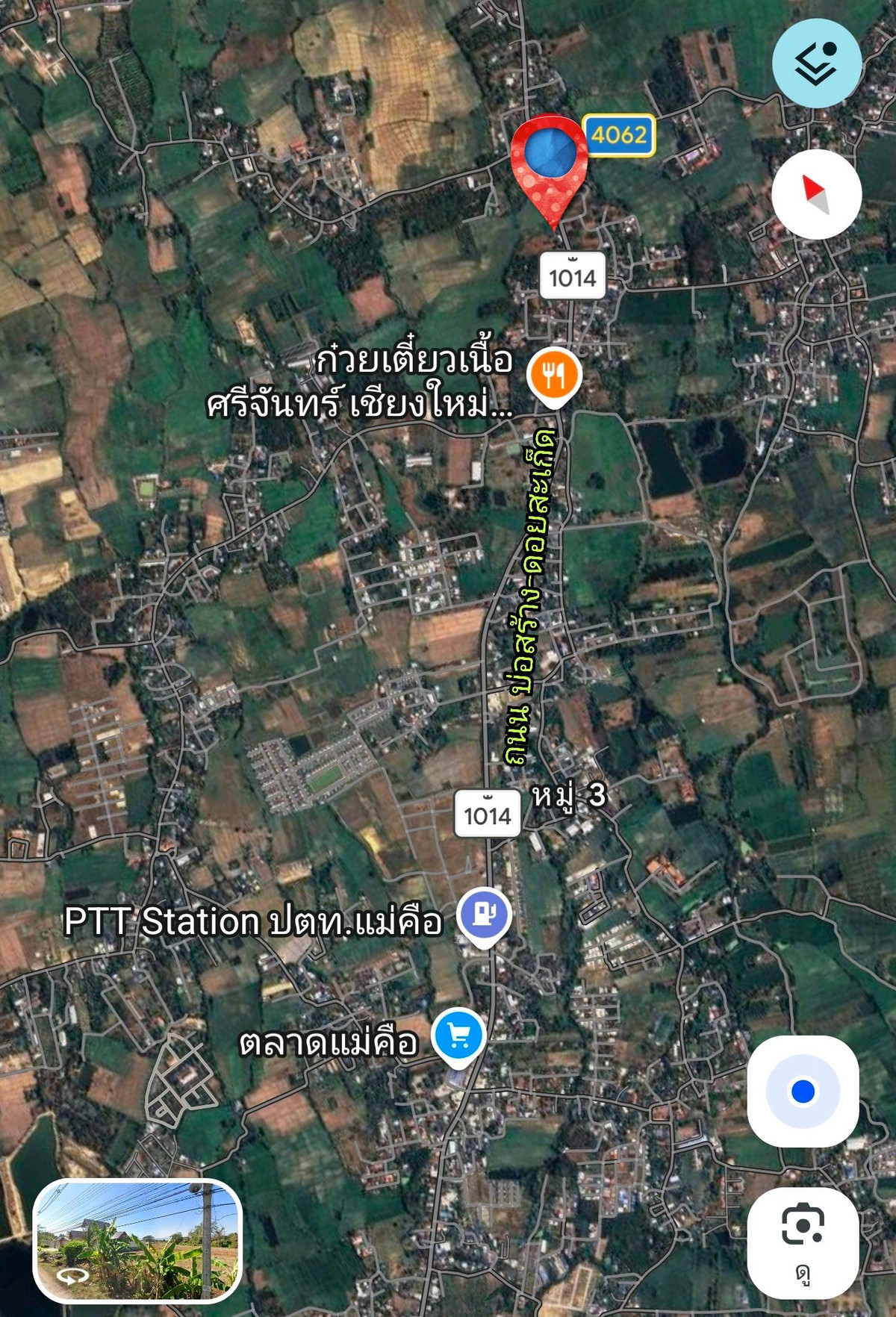Reset map orientation with the compass
This screenshot has width=896, height=1317.
816,193
